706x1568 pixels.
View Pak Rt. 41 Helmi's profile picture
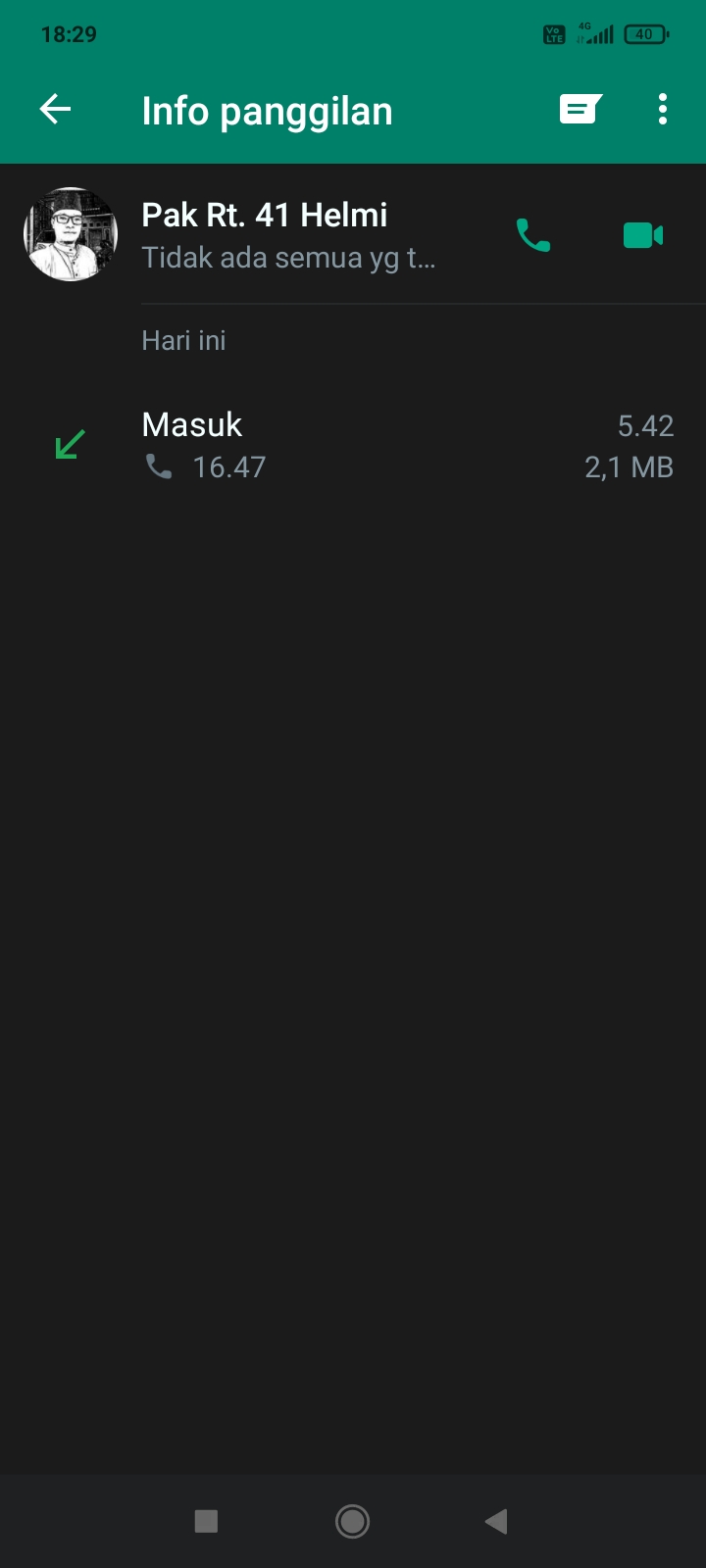pos(71,235)
